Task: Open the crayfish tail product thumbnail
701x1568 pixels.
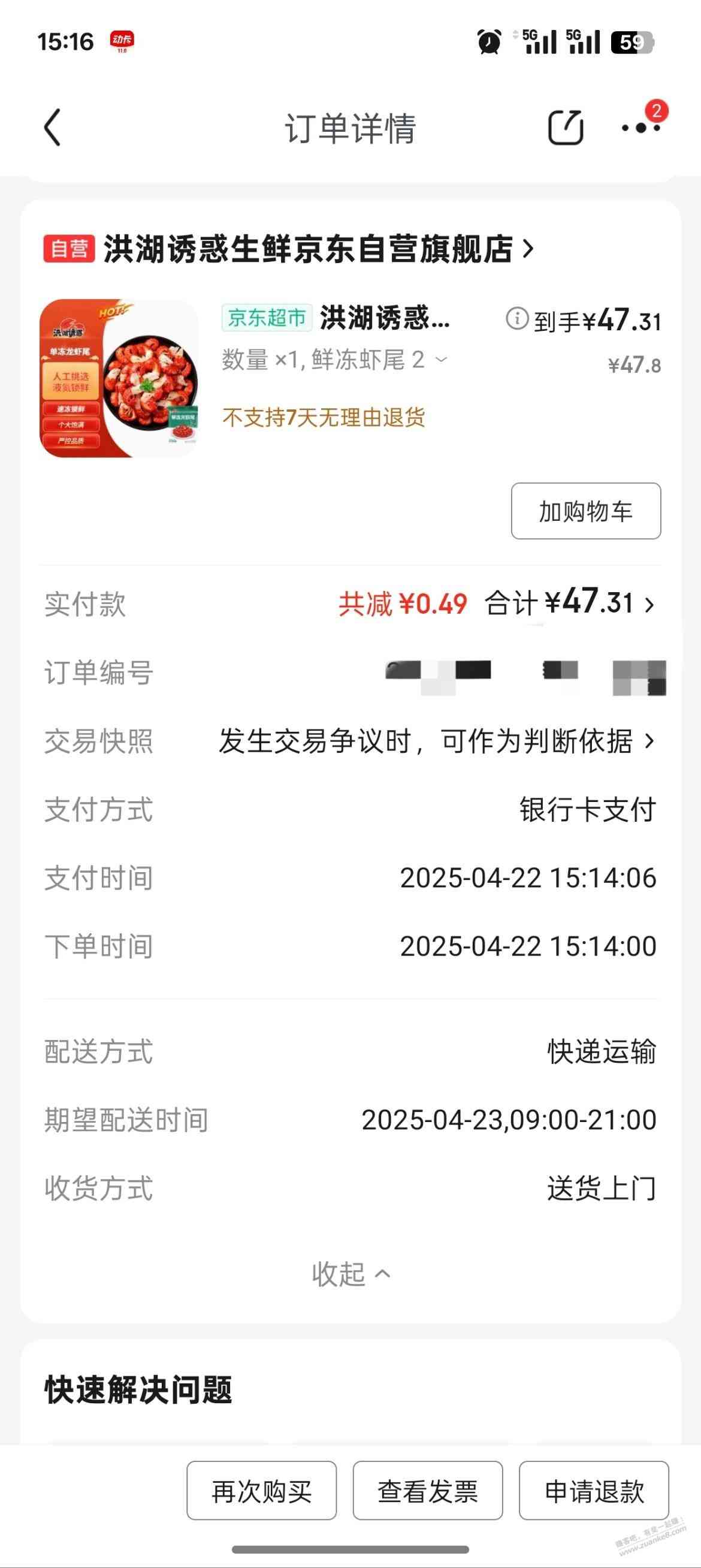Action: (119, 378)
